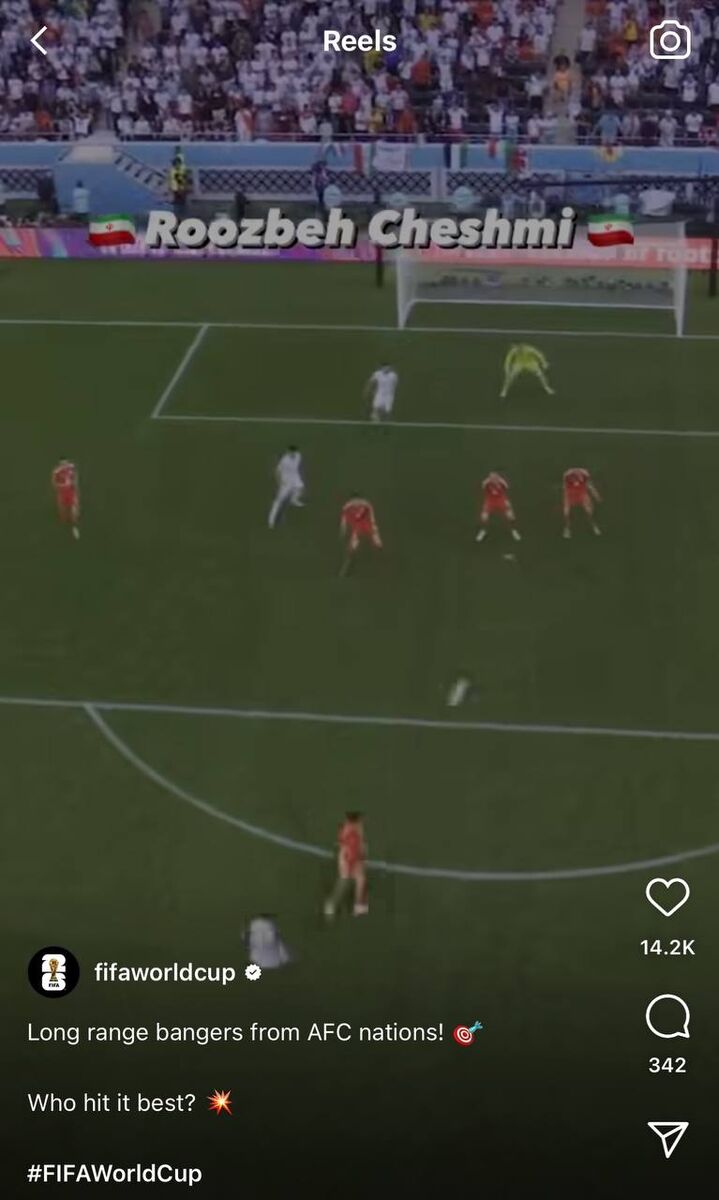
Task: Open the #FIFAWorldCup hashtag
Action: pos(115,1173)
